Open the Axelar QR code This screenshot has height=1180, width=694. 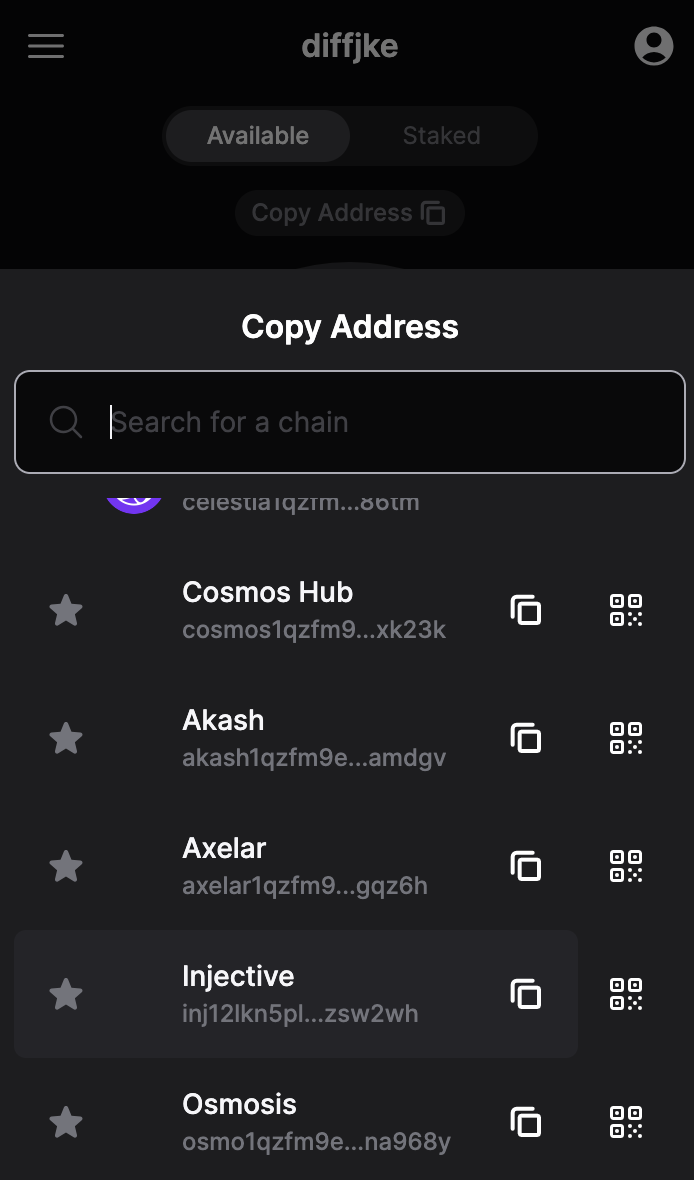[626, 866]
